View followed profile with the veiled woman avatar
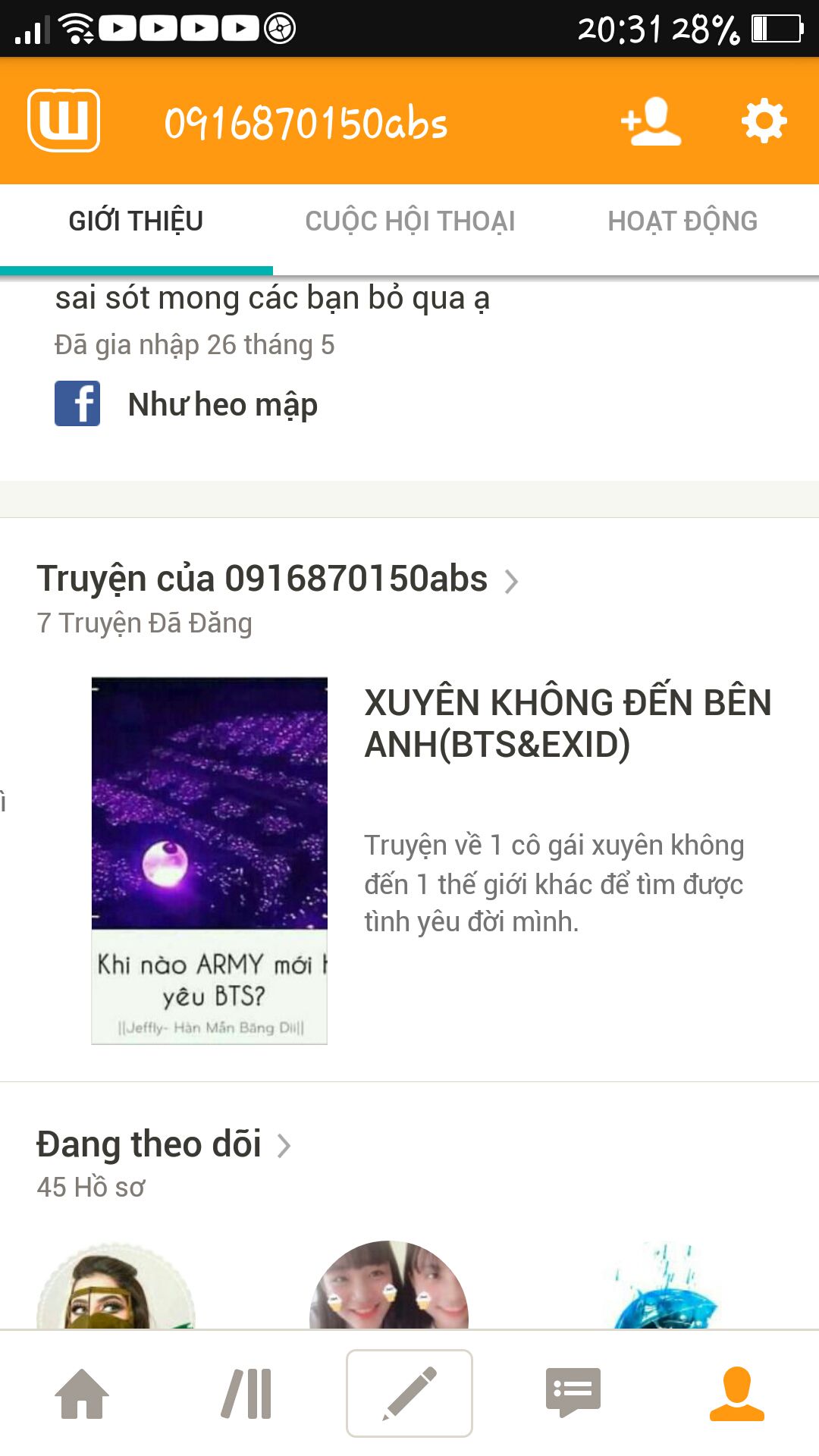819x1456 pixels. coord(115,1289)
